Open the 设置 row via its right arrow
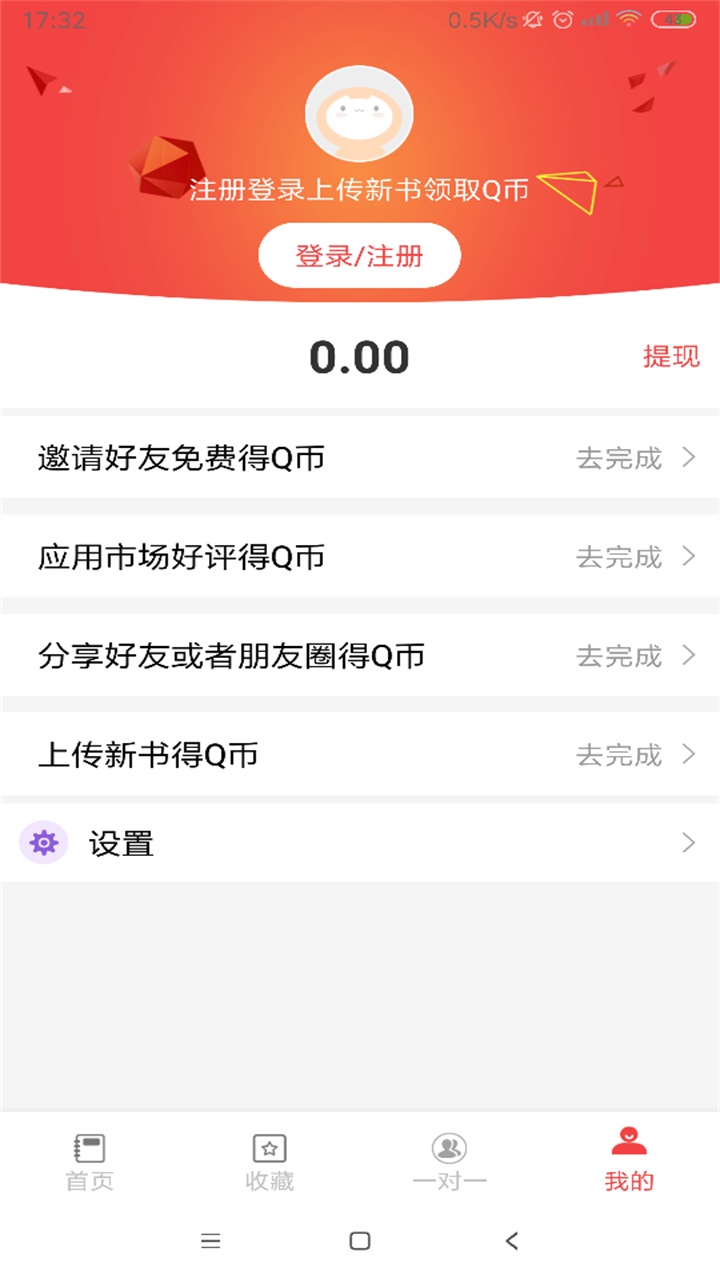The image size is (720, 1280). coord(690,844)
